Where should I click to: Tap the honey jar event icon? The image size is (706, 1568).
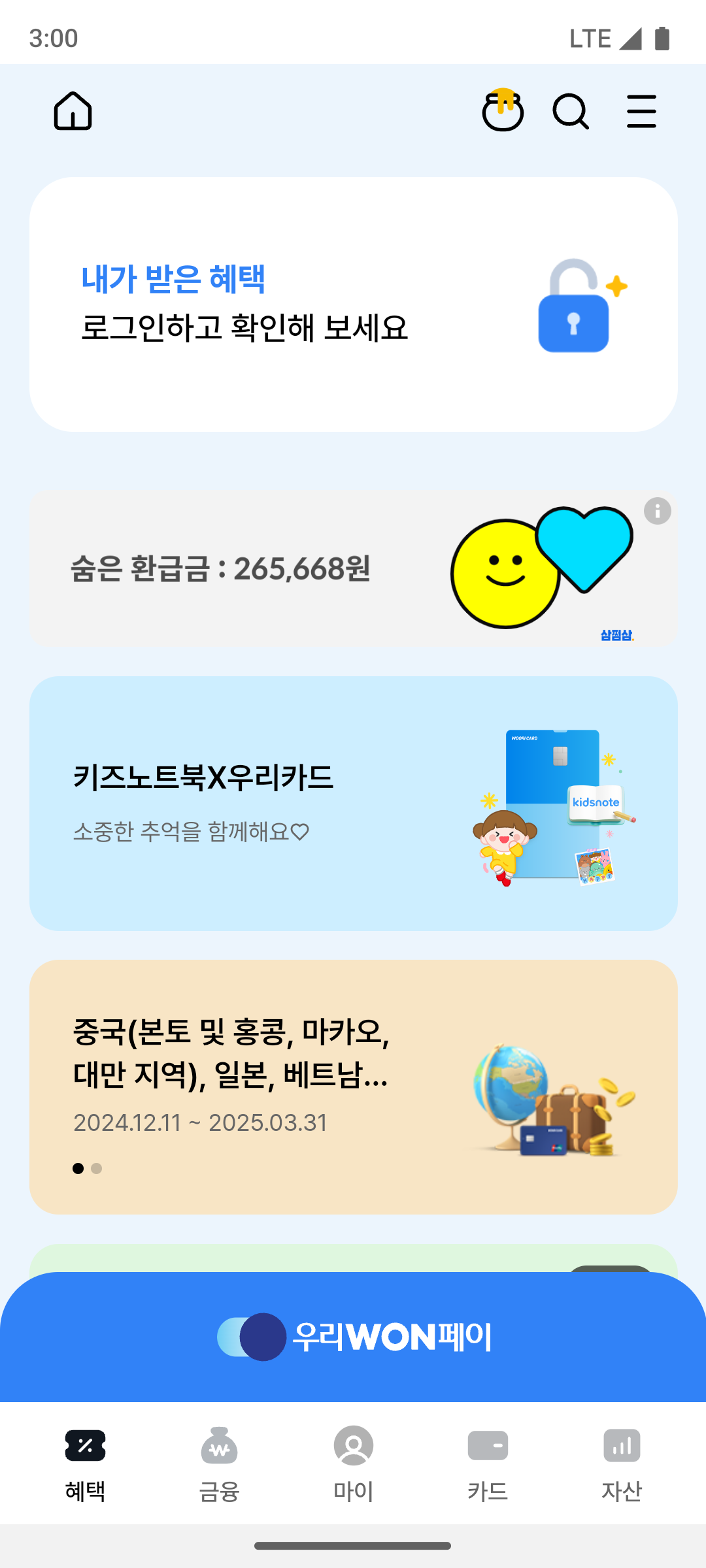(x=503, y=111)
